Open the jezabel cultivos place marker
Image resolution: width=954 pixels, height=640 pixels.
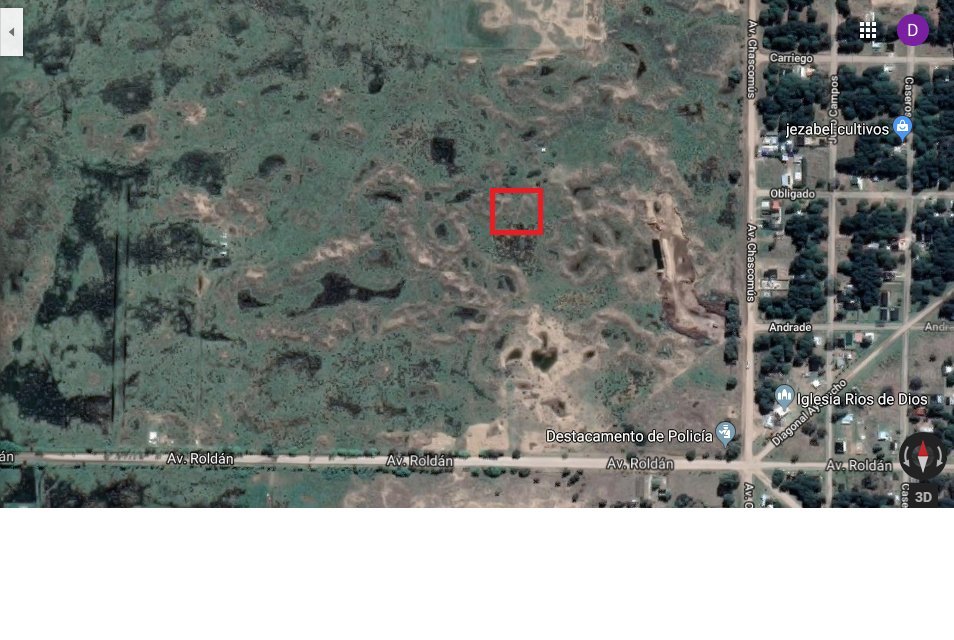pos(903,127)
